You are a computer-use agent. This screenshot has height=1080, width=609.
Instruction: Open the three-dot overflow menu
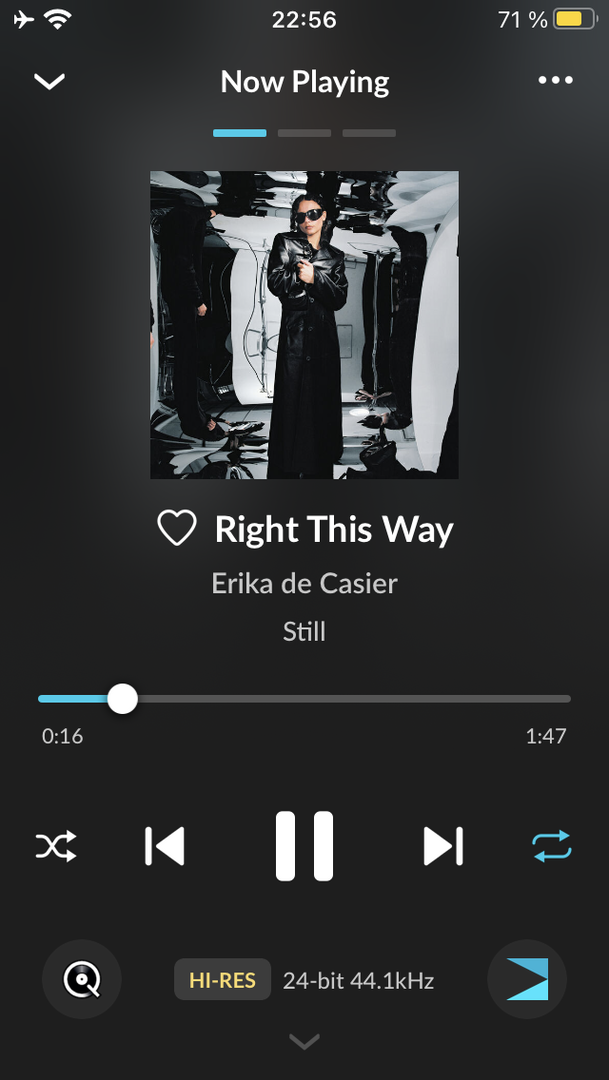(555, 81)
